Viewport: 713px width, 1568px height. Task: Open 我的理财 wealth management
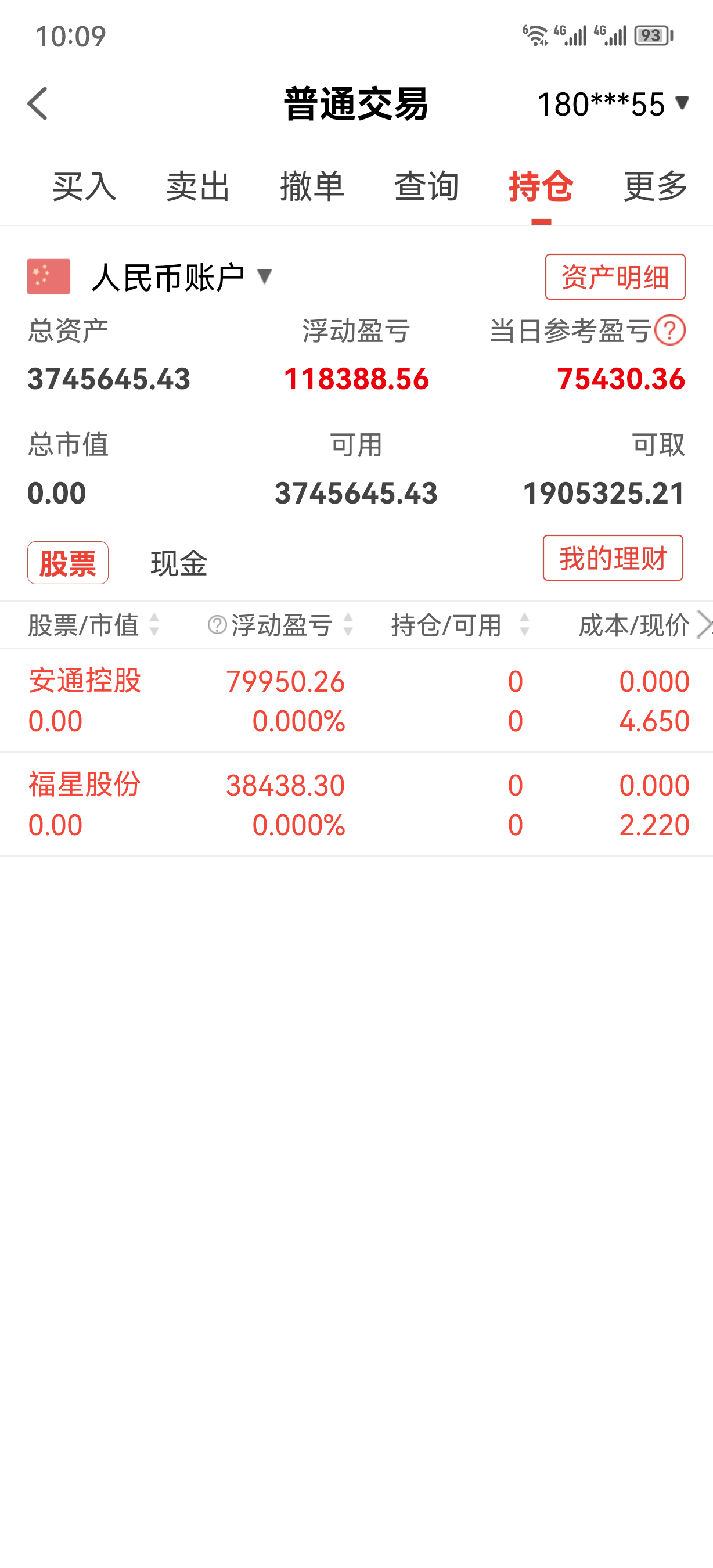(613, 558)
